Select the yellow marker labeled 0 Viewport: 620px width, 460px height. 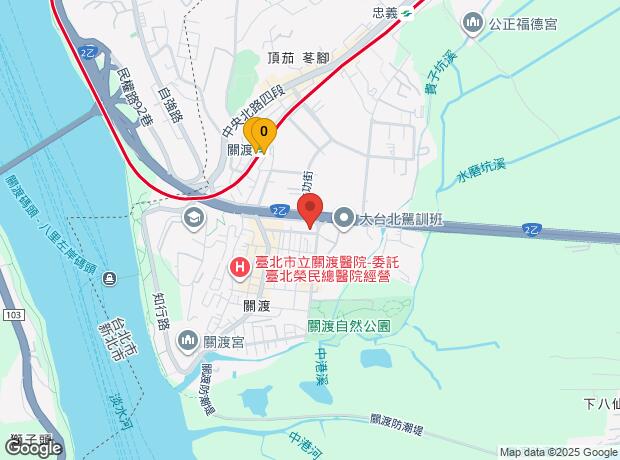[x=264, y=134]
